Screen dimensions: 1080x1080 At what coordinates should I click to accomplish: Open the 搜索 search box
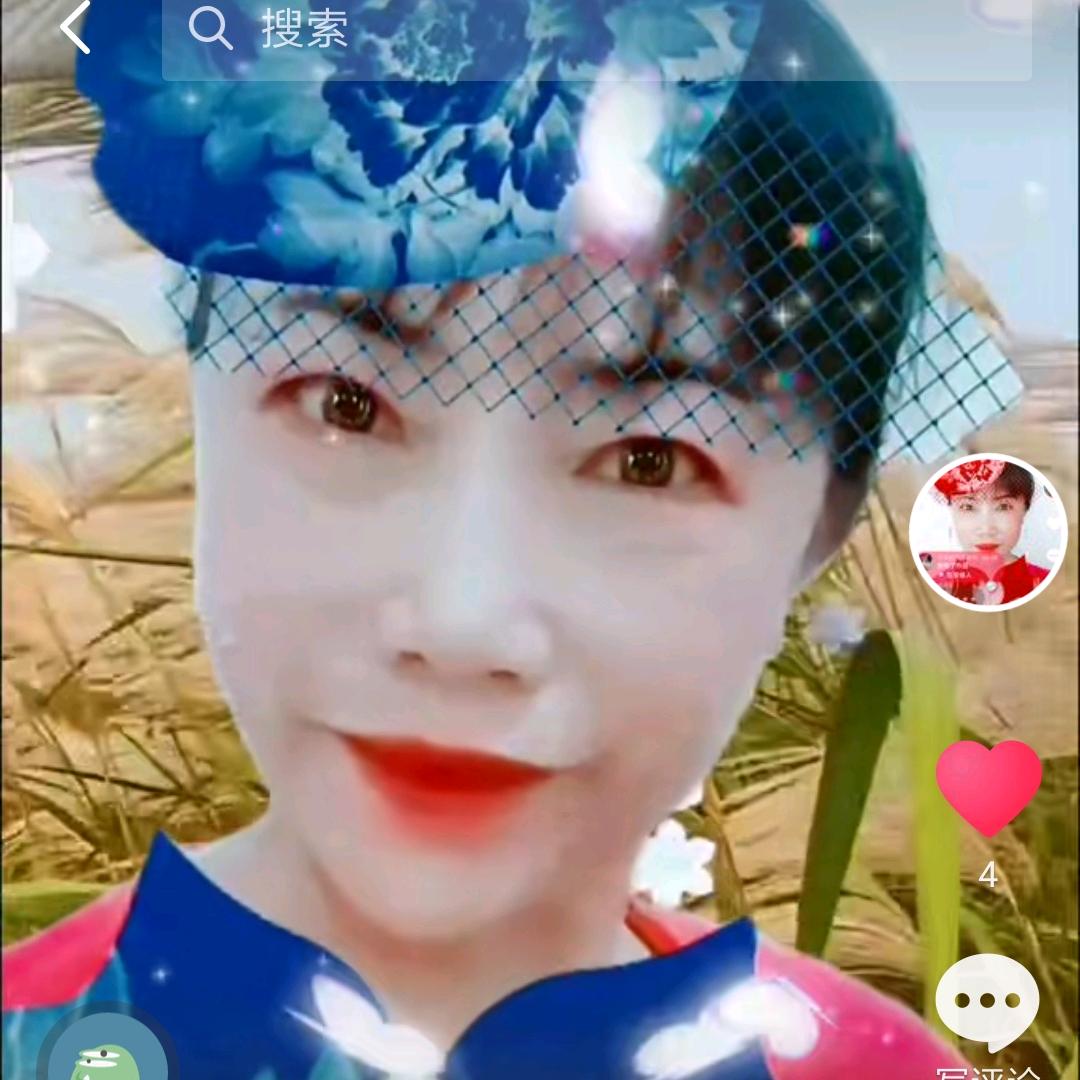[x=596, y=32]
